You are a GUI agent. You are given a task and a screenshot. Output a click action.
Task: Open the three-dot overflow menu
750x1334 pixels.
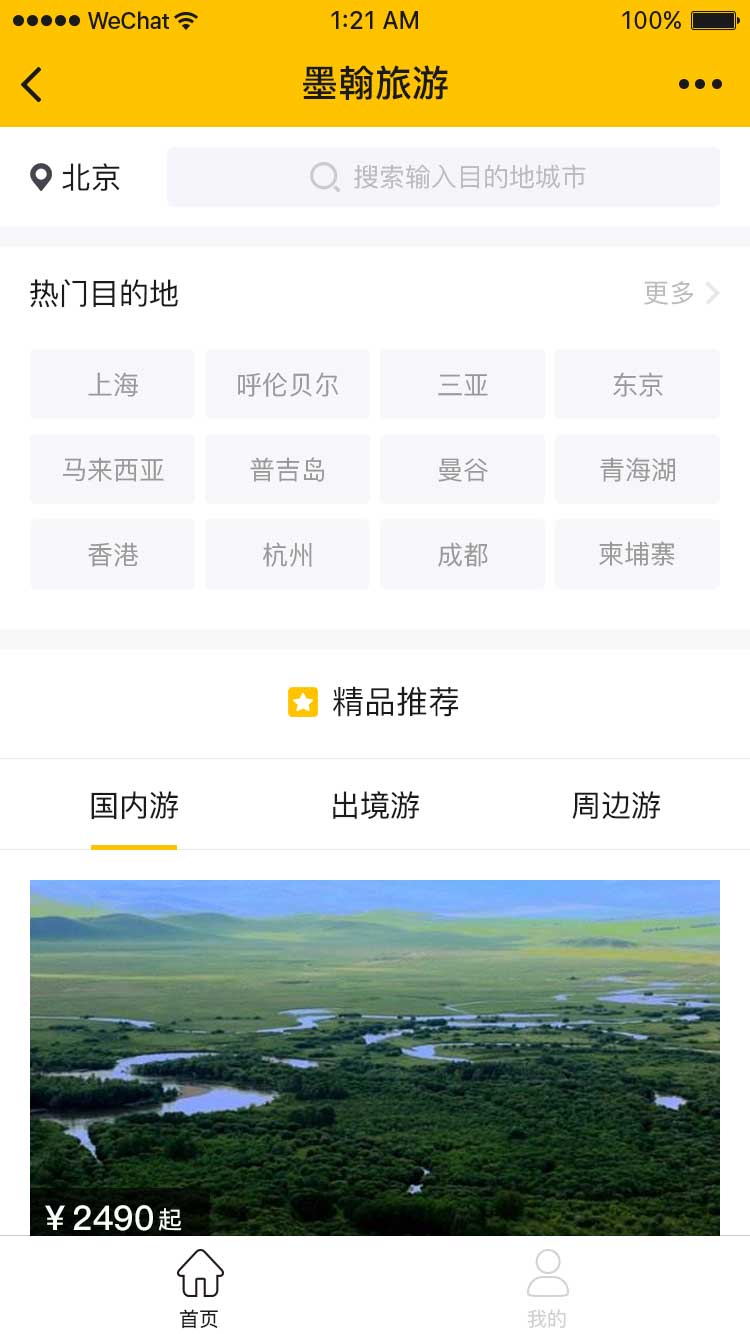(x=700, y=84)
